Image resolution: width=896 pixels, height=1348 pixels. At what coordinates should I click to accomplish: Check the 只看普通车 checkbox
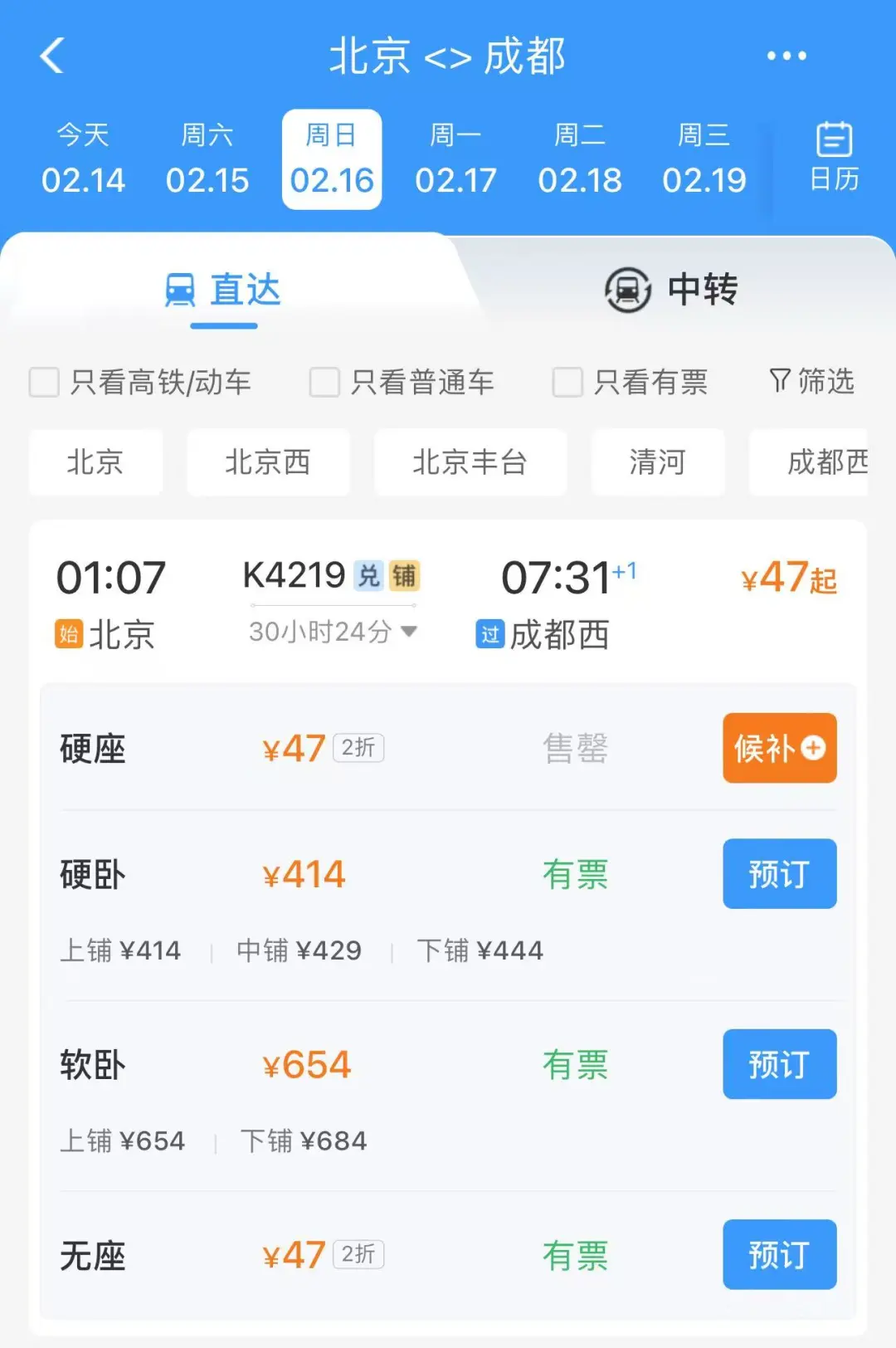[x=324, y=383]
